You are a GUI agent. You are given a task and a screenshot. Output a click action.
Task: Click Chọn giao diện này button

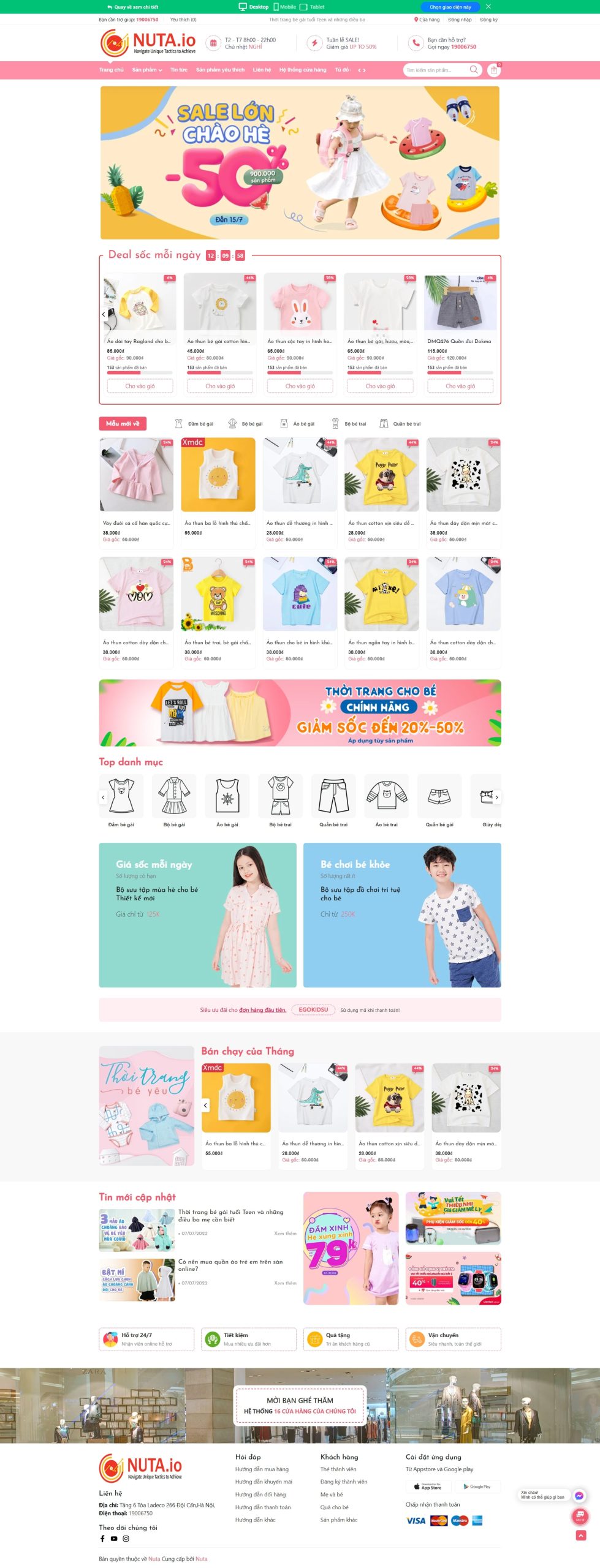[450, 7]
